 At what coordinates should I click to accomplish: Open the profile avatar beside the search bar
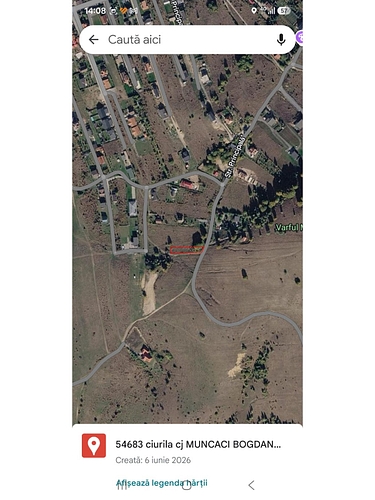coord(299,37)
